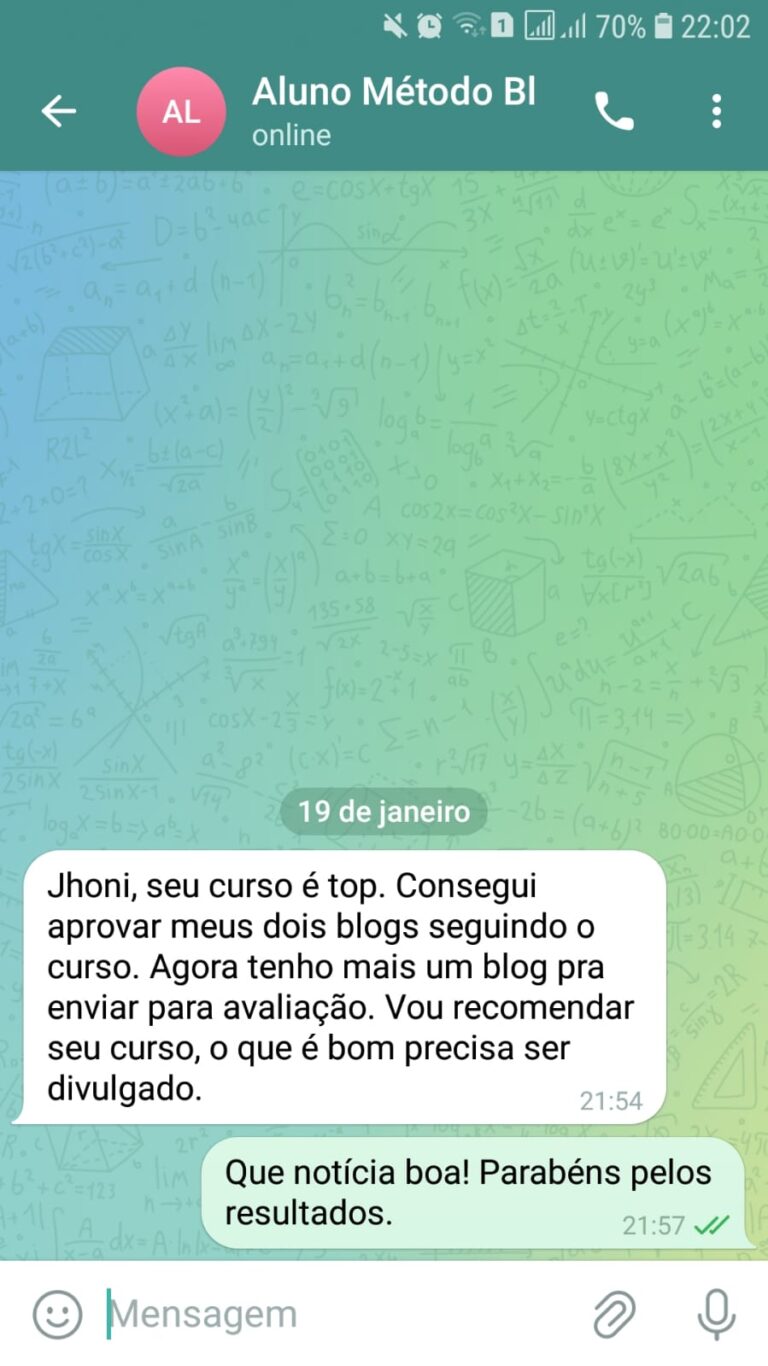
Task: Go back using the top arrow
Action: 58,111
